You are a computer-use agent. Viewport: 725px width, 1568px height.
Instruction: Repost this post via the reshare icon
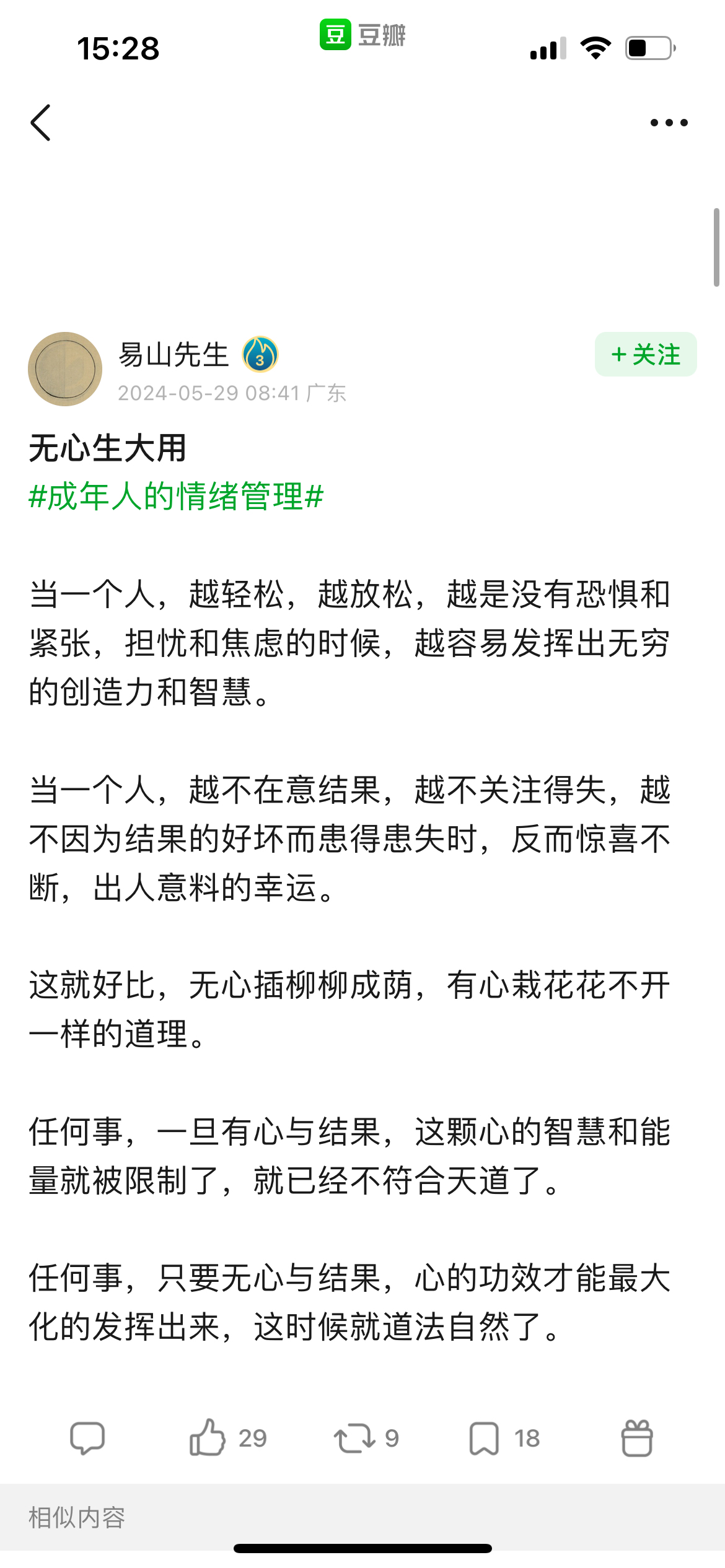tap(354, 1438)
